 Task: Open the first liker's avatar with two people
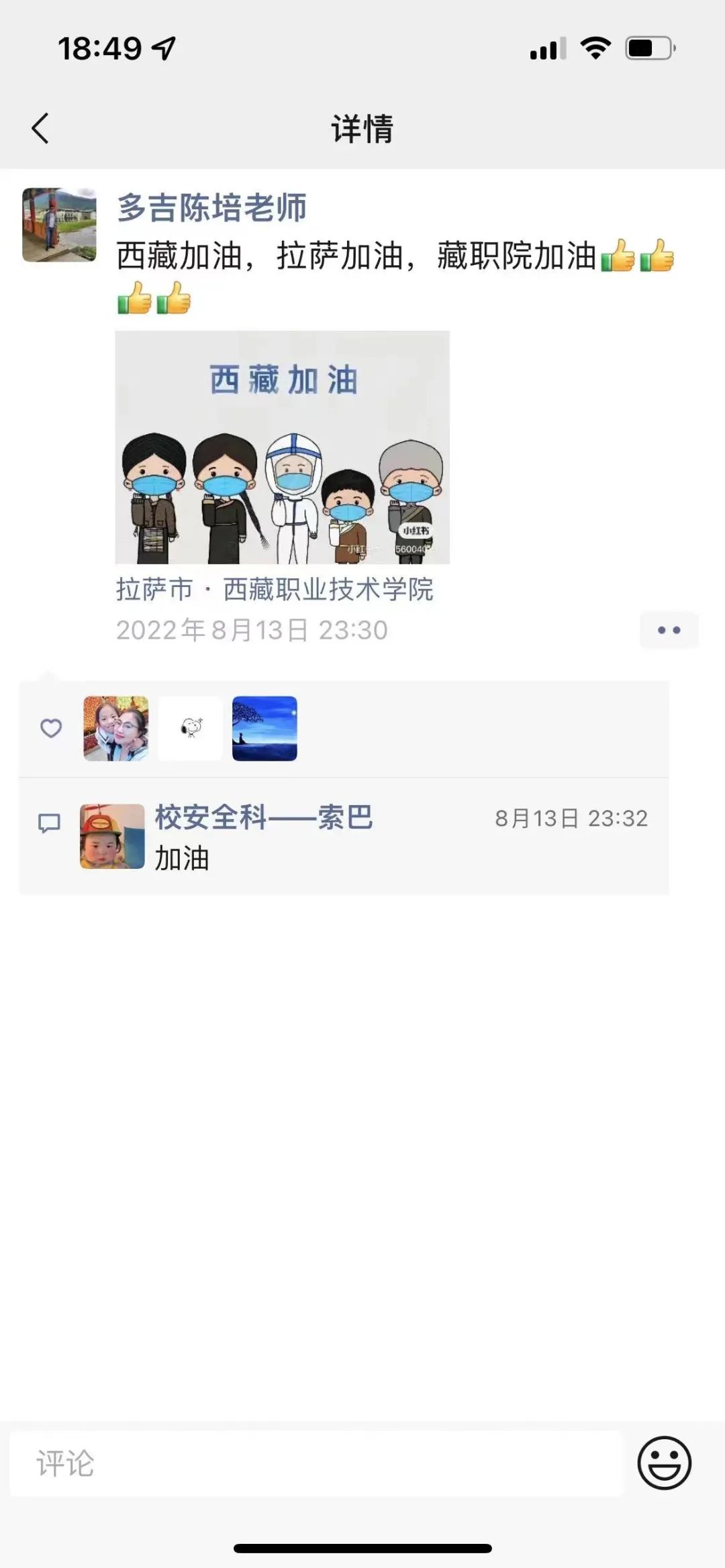tap(115, 728)
